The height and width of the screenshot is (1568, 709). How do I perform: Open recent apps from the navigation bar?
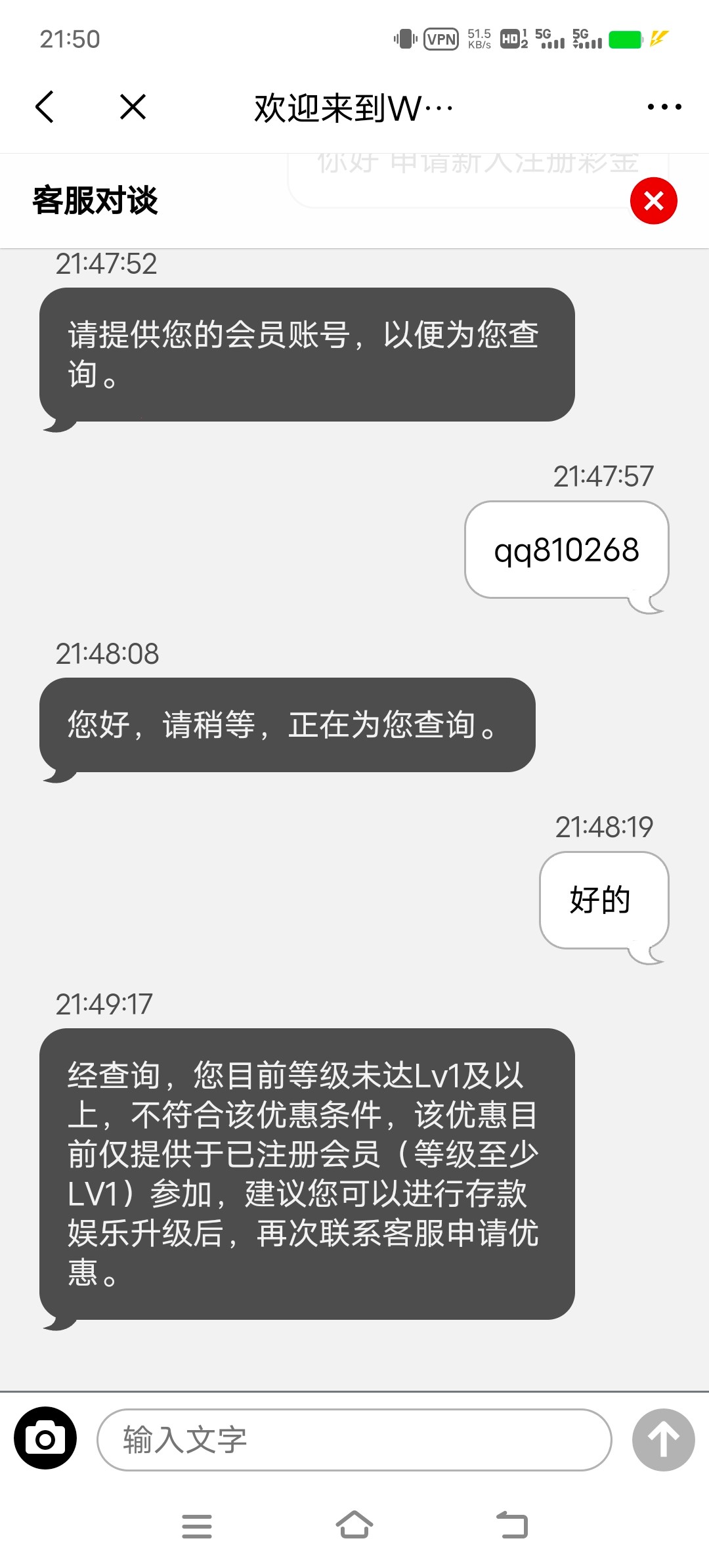[x=197, y=1526]
